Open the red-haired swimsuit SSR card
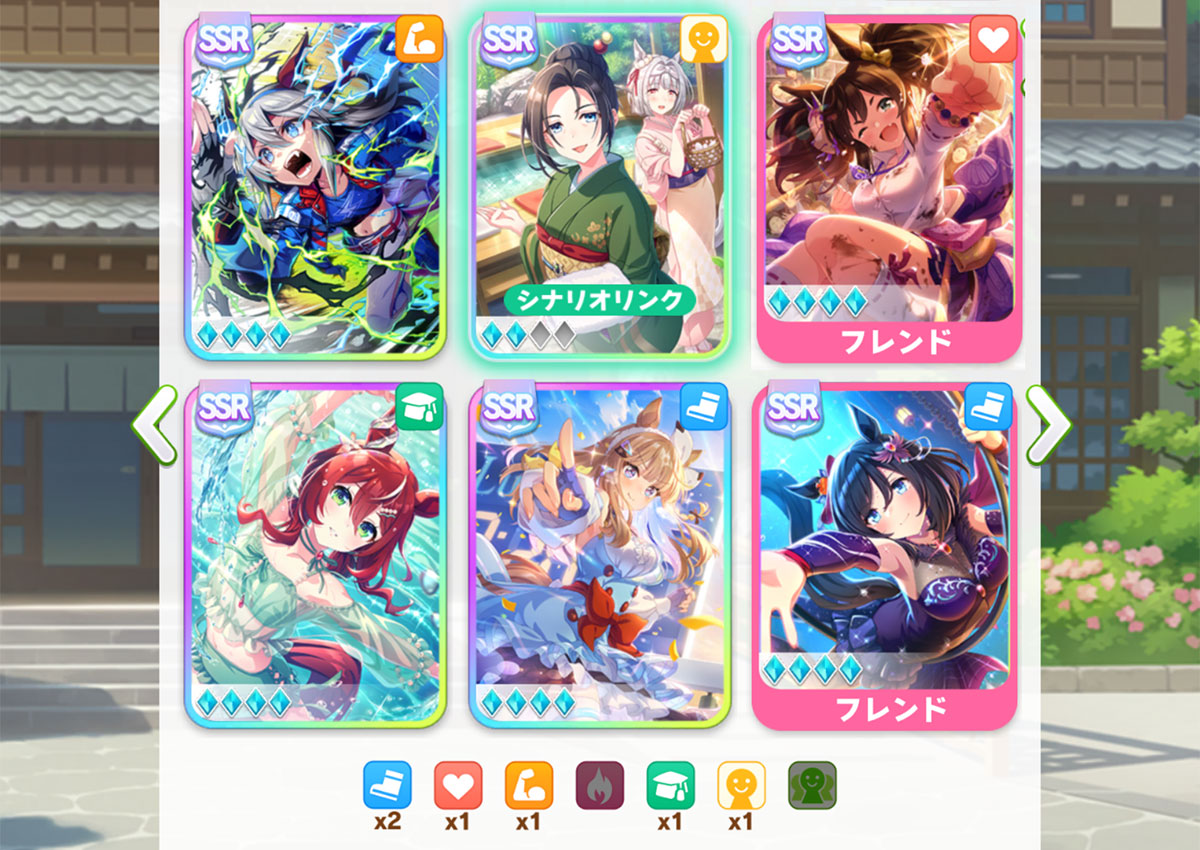 [315, 555]
